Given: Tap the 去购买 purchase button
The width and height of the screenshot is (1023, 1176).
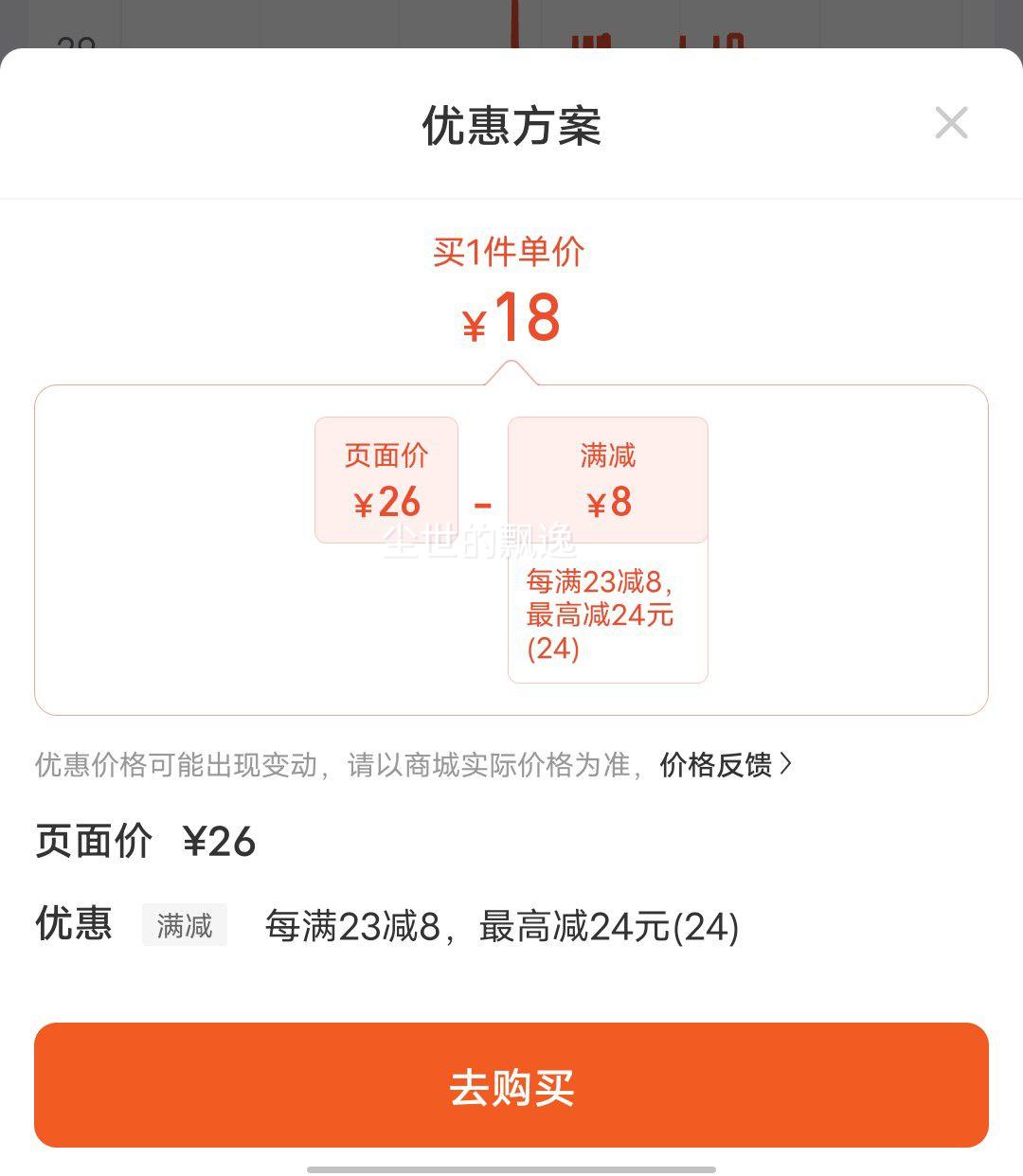Looking at the screenshot, I should click(x=511, y=1087).
